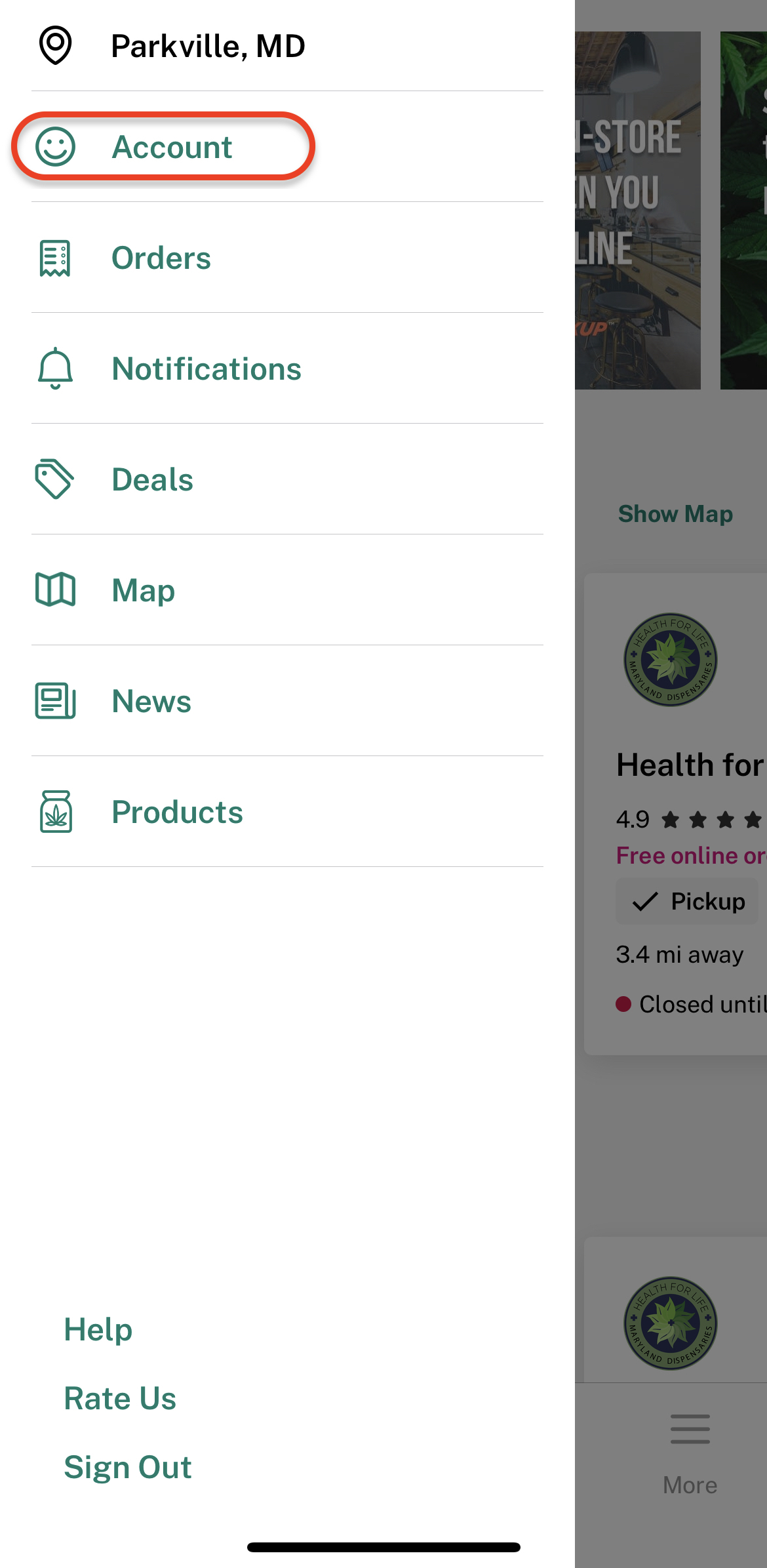The width and height of the screenshot is (767, 1568).
Task: Tap Rate Us
Action: pyautogui.click(x=120, y=1399)
